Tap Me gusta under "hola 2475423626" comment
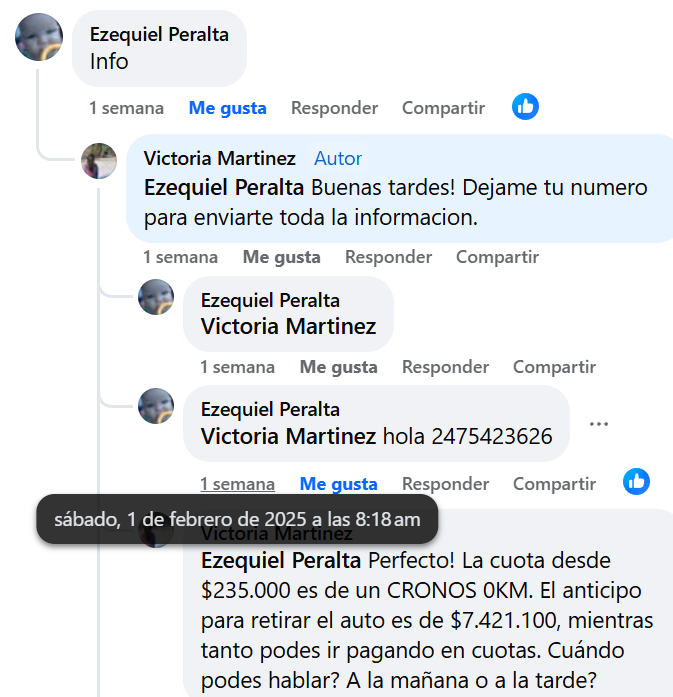 (x=338, y=484)
